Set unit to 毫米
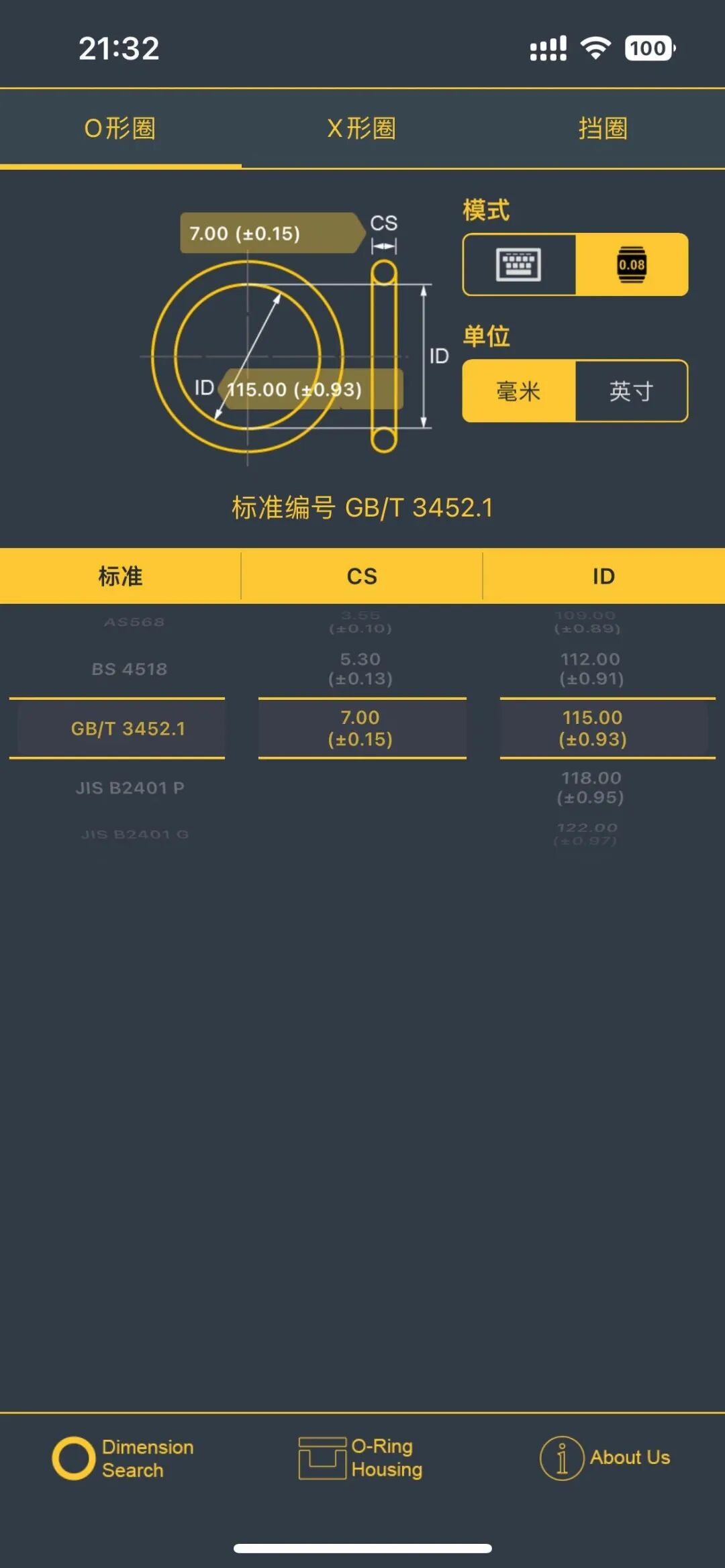Viewport: 725px width, 1568px height. tap(518, 391)
